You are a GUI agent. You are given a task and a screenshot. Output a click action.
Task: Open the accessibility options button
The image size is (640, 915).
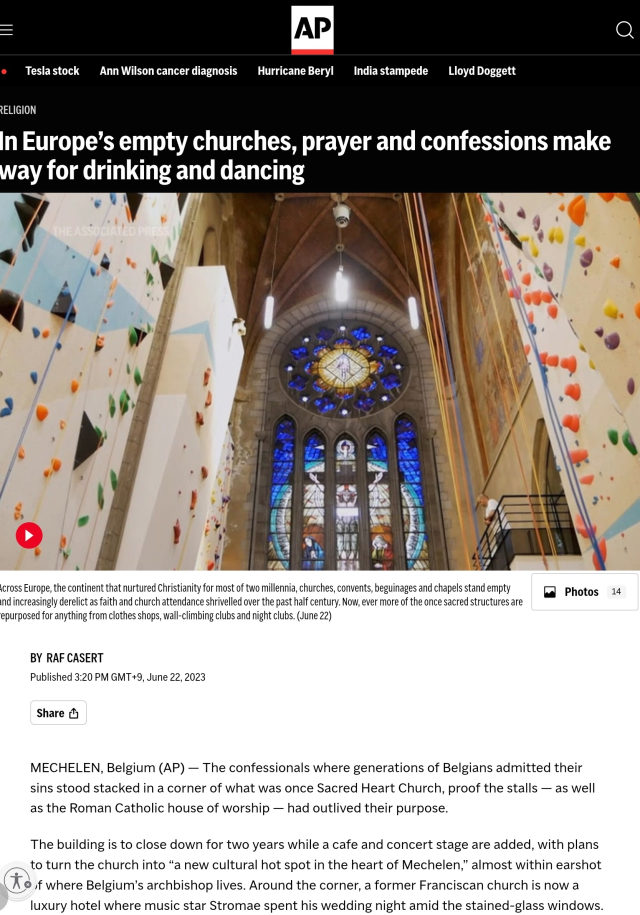click(17, 880)
